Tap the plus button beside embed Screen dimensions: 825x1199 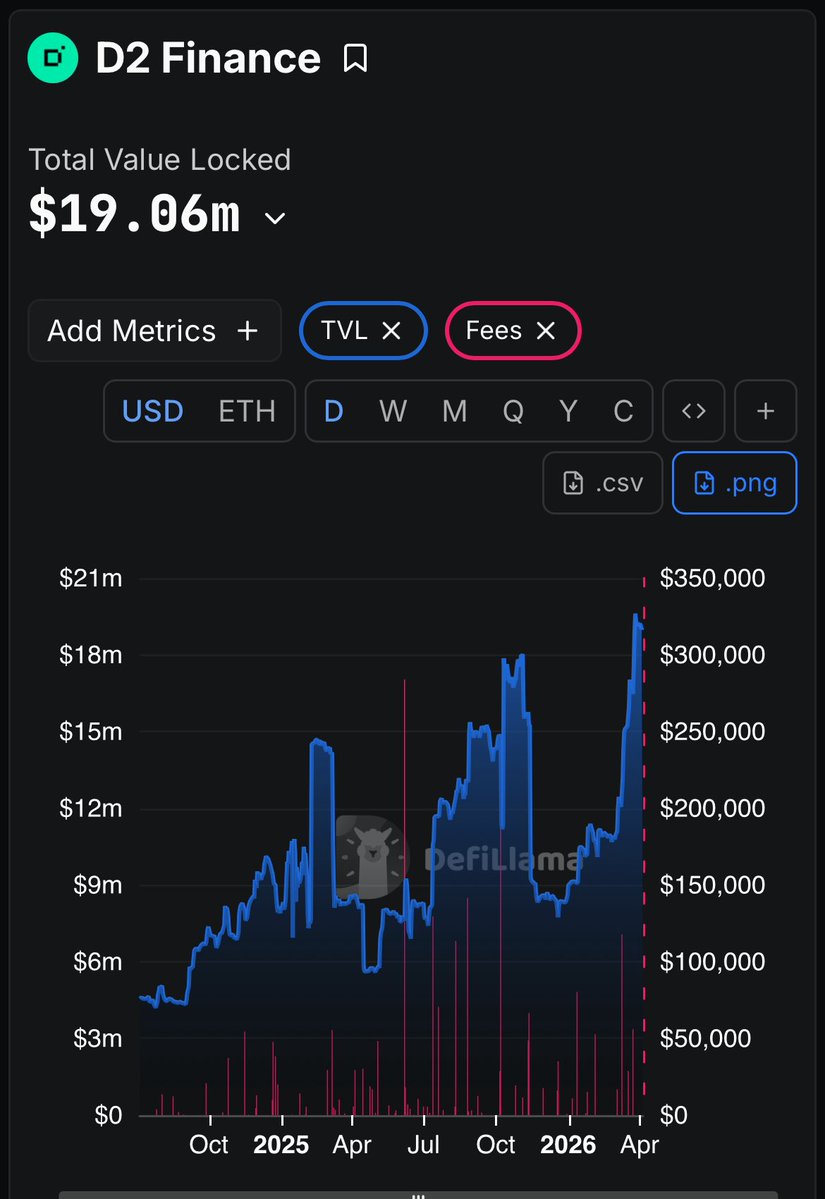click(x=765, y=411)
